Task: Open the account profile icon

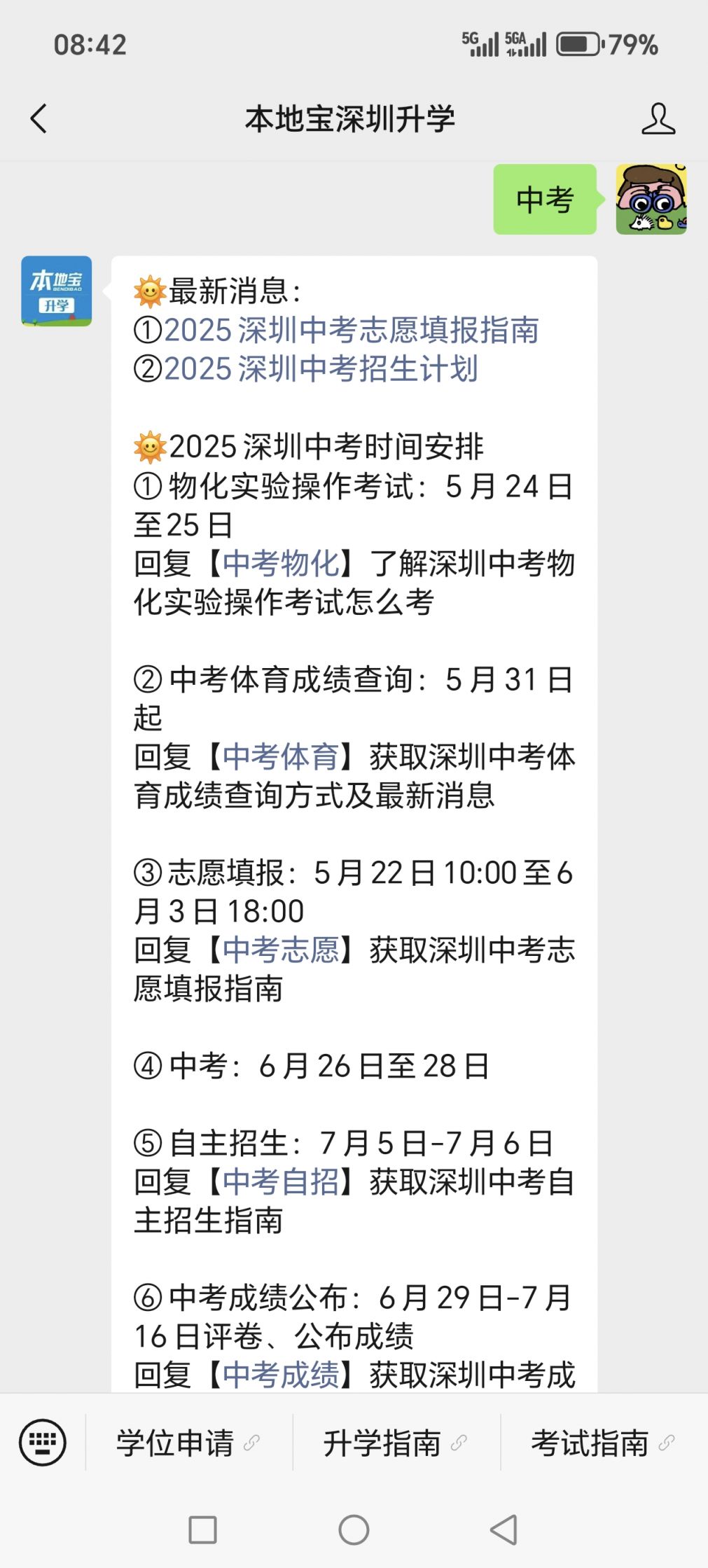Action: [658, 118]
